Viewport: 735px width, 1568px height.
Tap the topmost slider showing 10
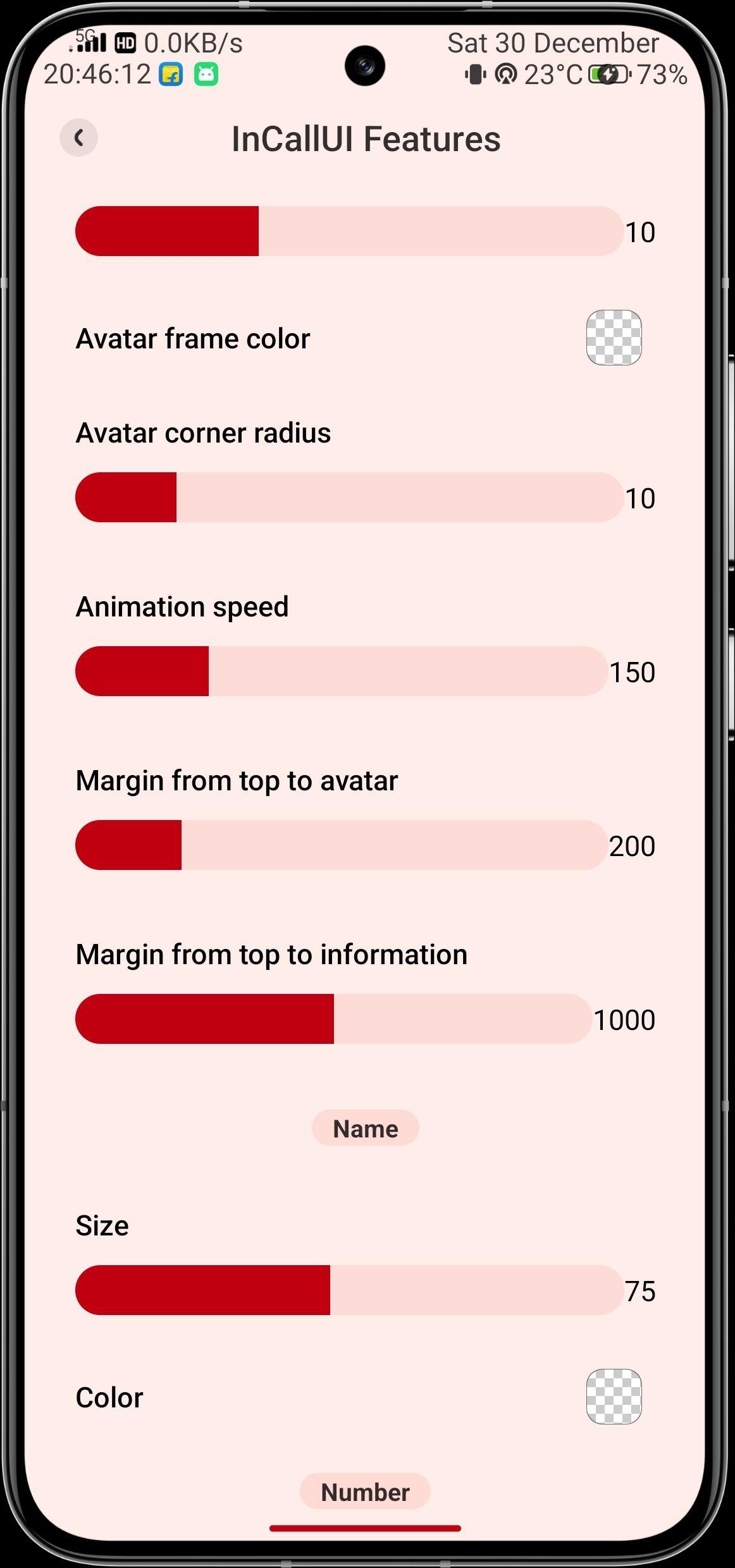pos(349,231)
